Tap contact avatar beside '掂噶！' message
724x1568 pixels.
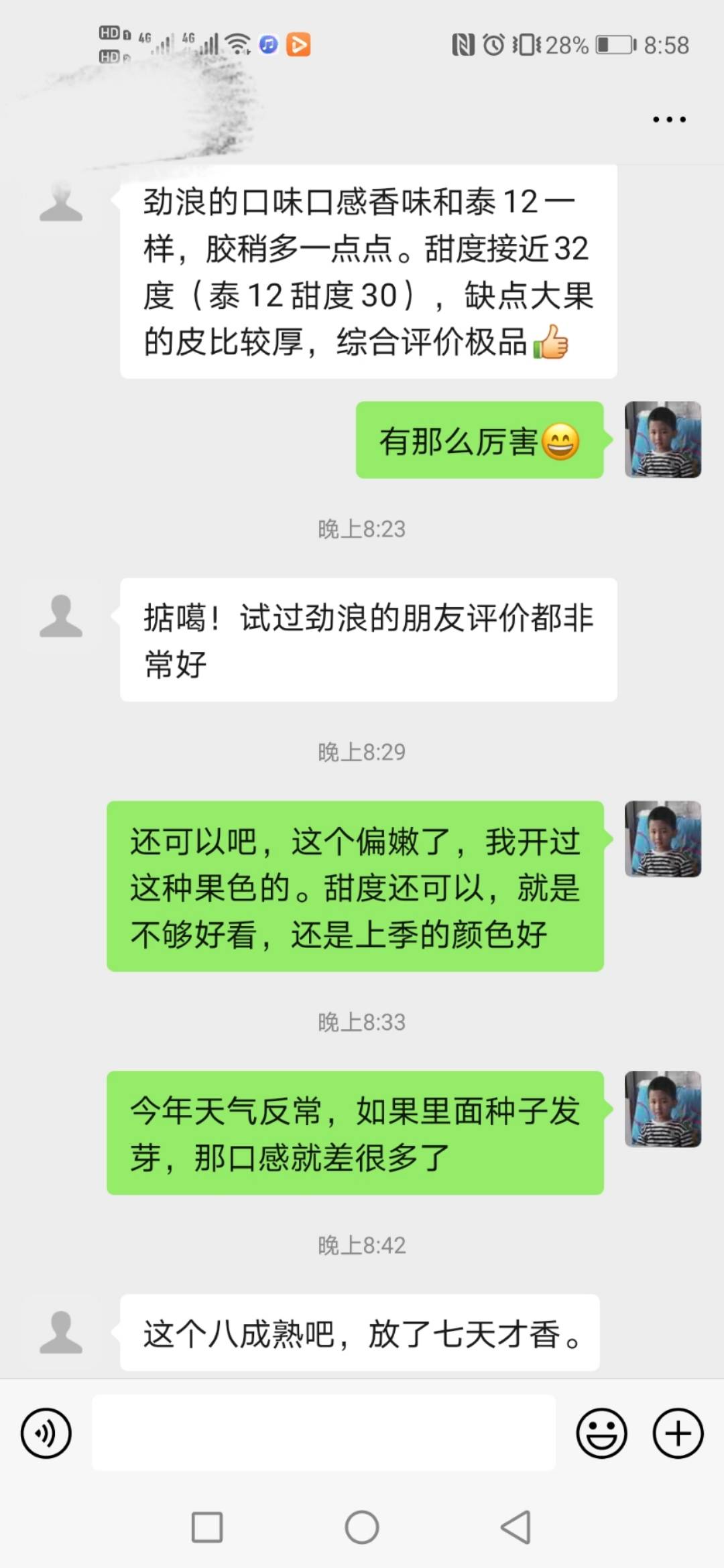click(61, 616)
